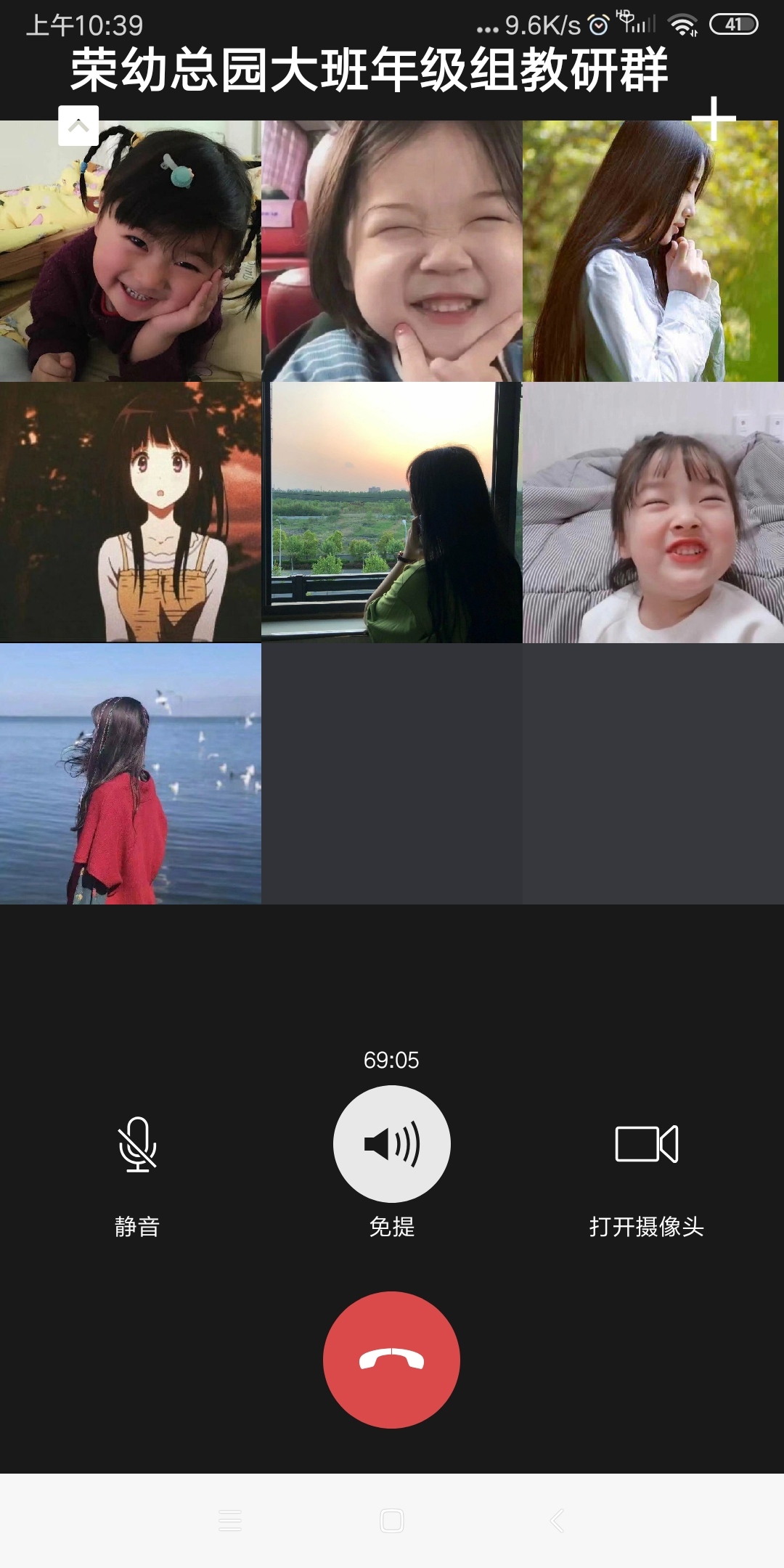Hang up the group call

tap(391, 1360)
